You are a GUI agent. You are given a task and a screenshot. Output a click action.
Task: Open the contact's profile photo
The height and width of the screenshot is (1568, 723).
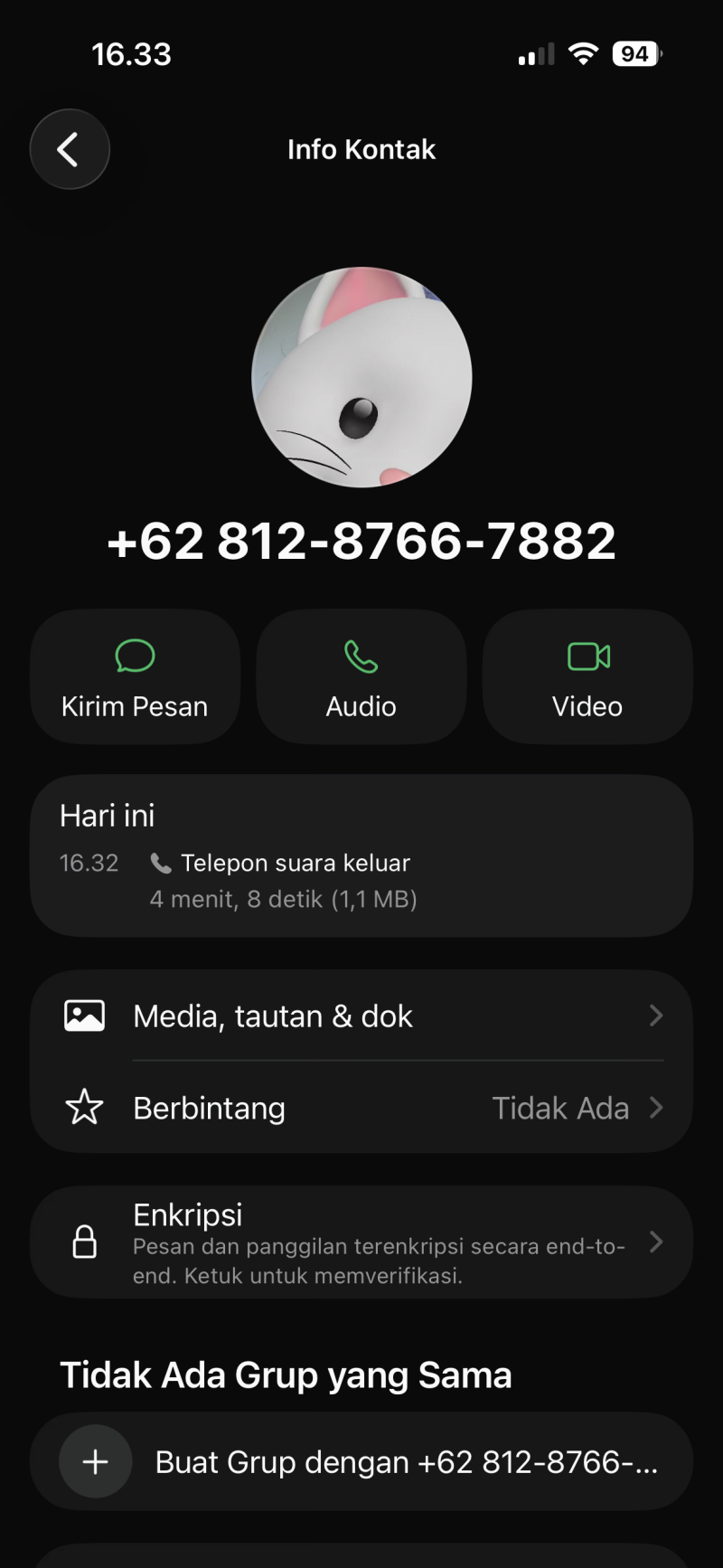click(x=361, y=378)
